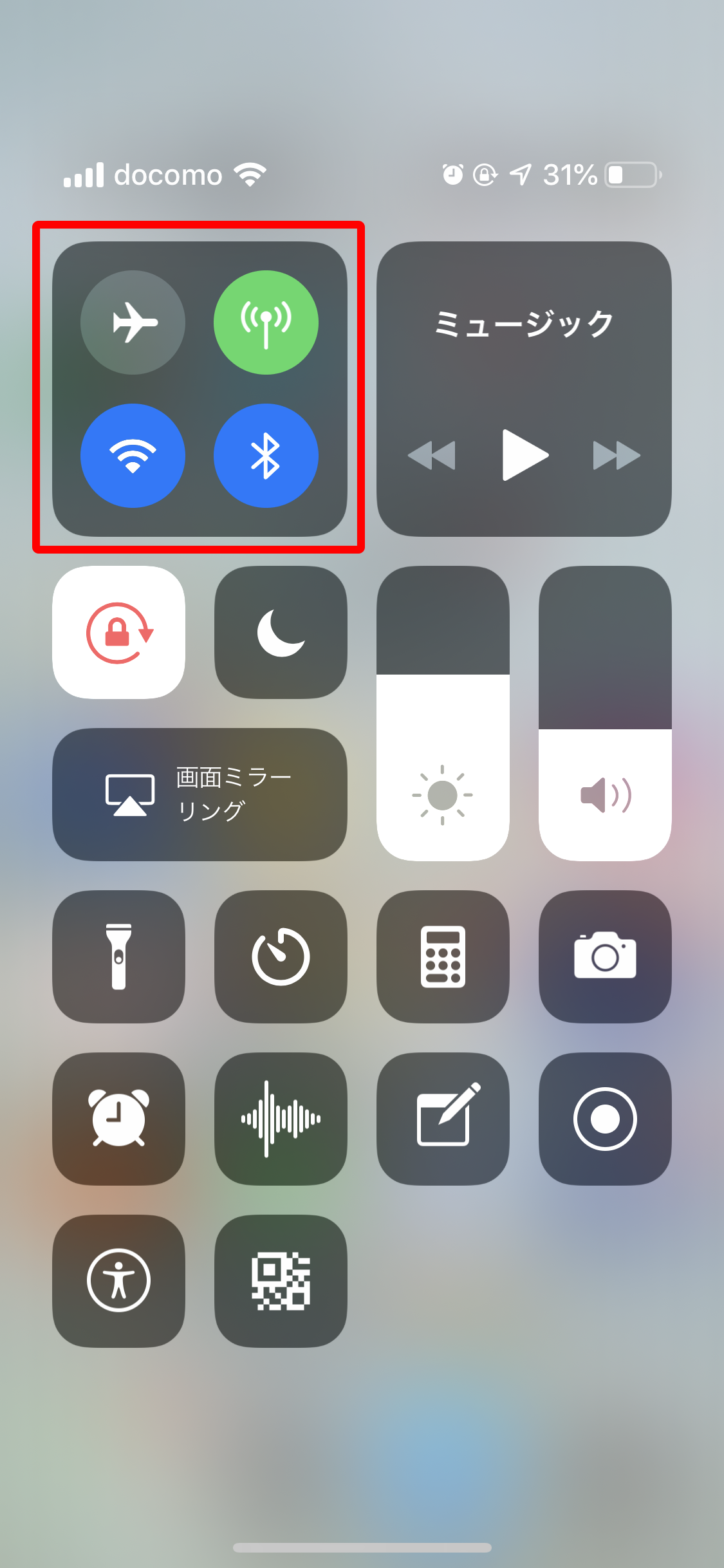Turn on the flashlight

click(x=119, y=957)
